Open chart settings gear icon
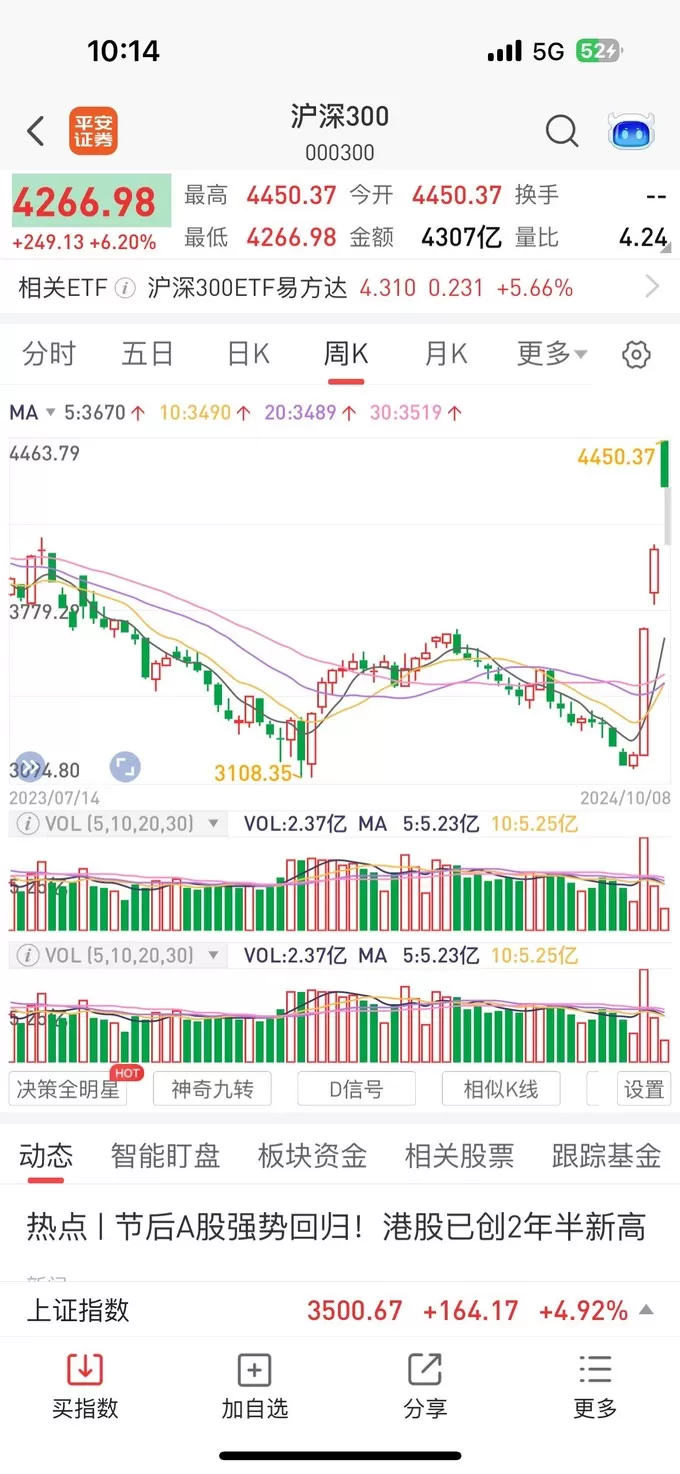680x1474 pixels. (636, 354)
